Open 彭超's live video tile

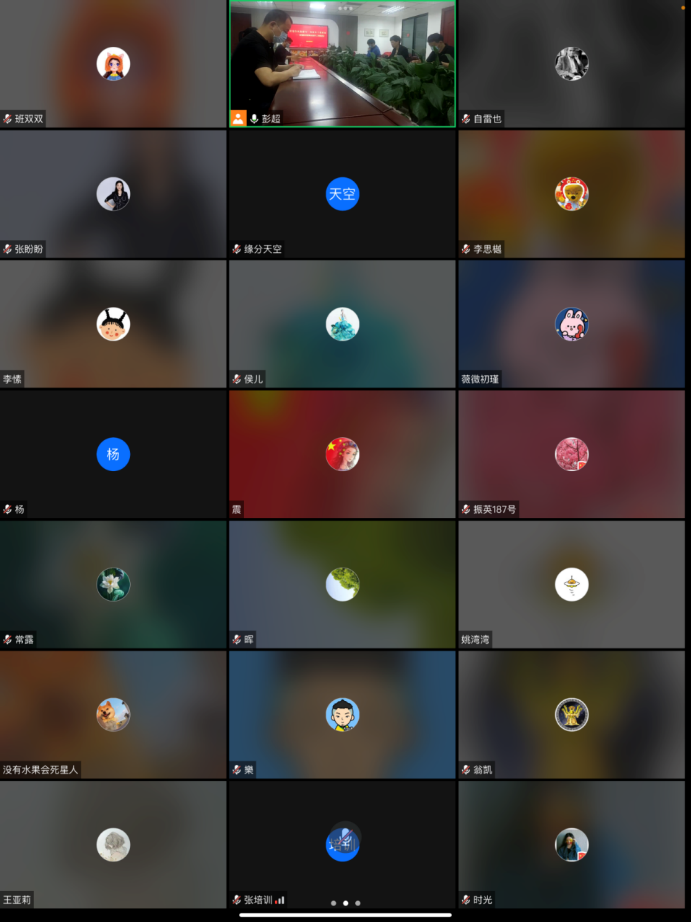pyautogui.click(x=342, y=63)
